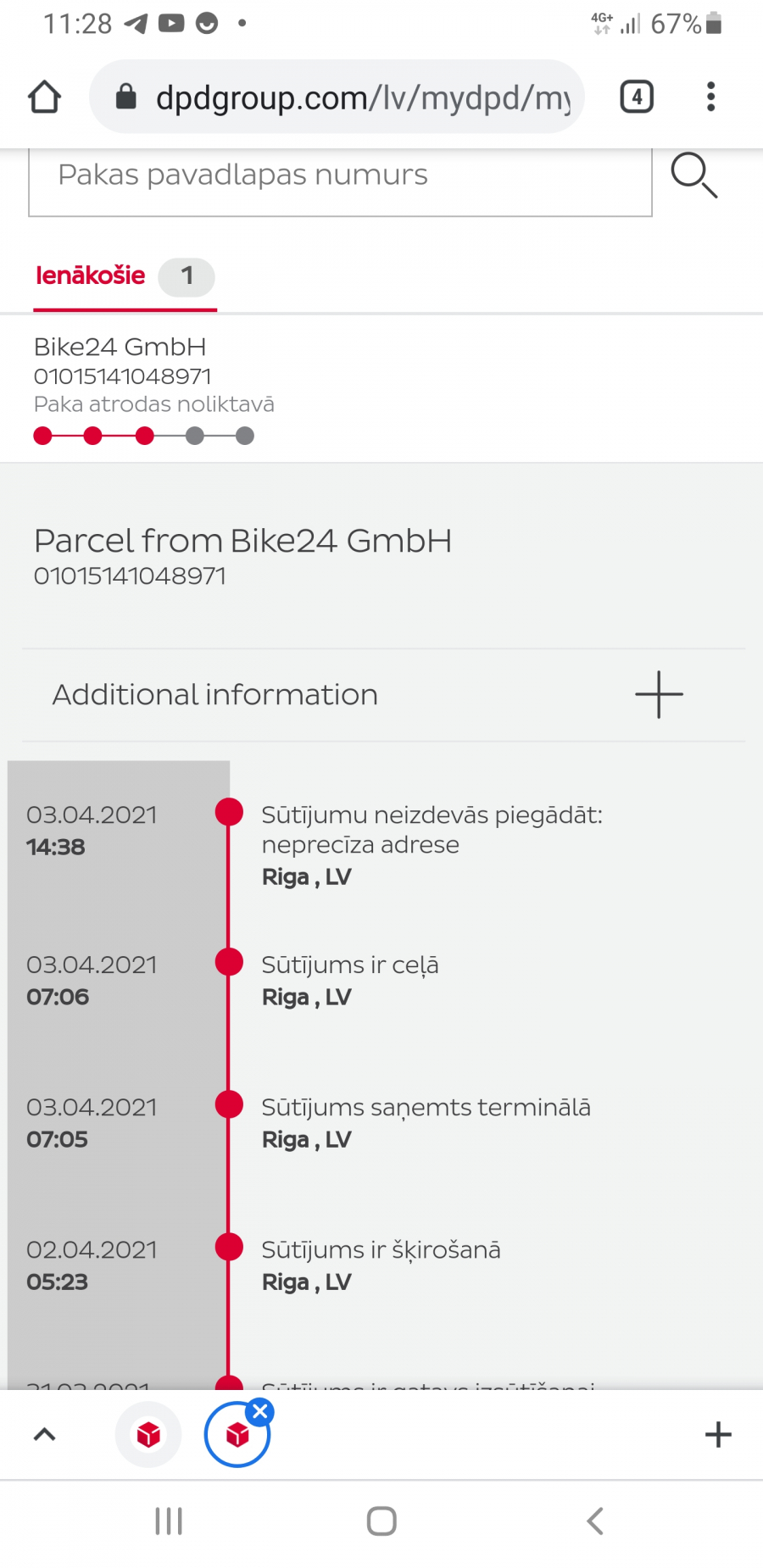This screenshot has height=1568, width=763.
Task: Close the currently selected DPD tab
Action: point(260,1411)
